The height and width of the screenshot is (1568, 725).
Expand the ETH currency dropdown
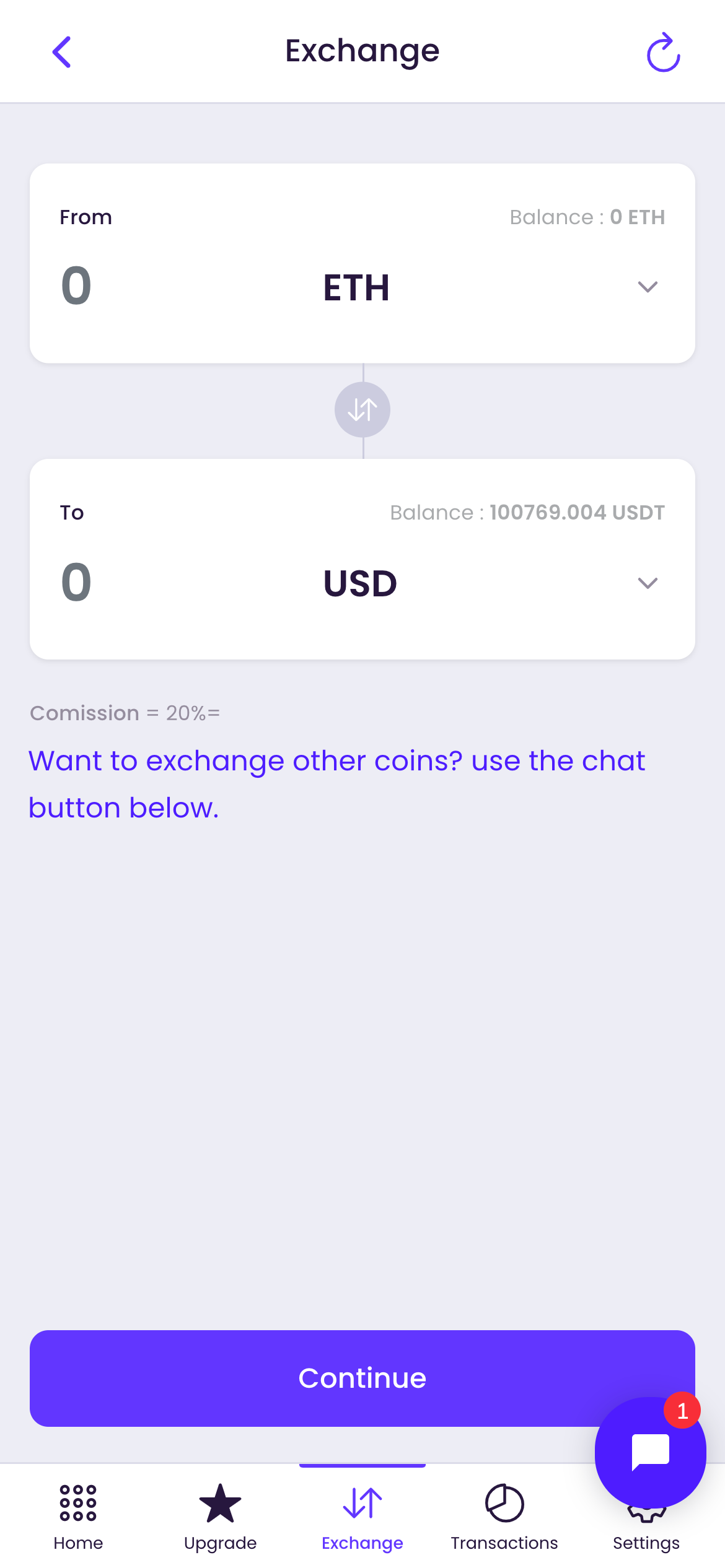[x=648, y=287]
